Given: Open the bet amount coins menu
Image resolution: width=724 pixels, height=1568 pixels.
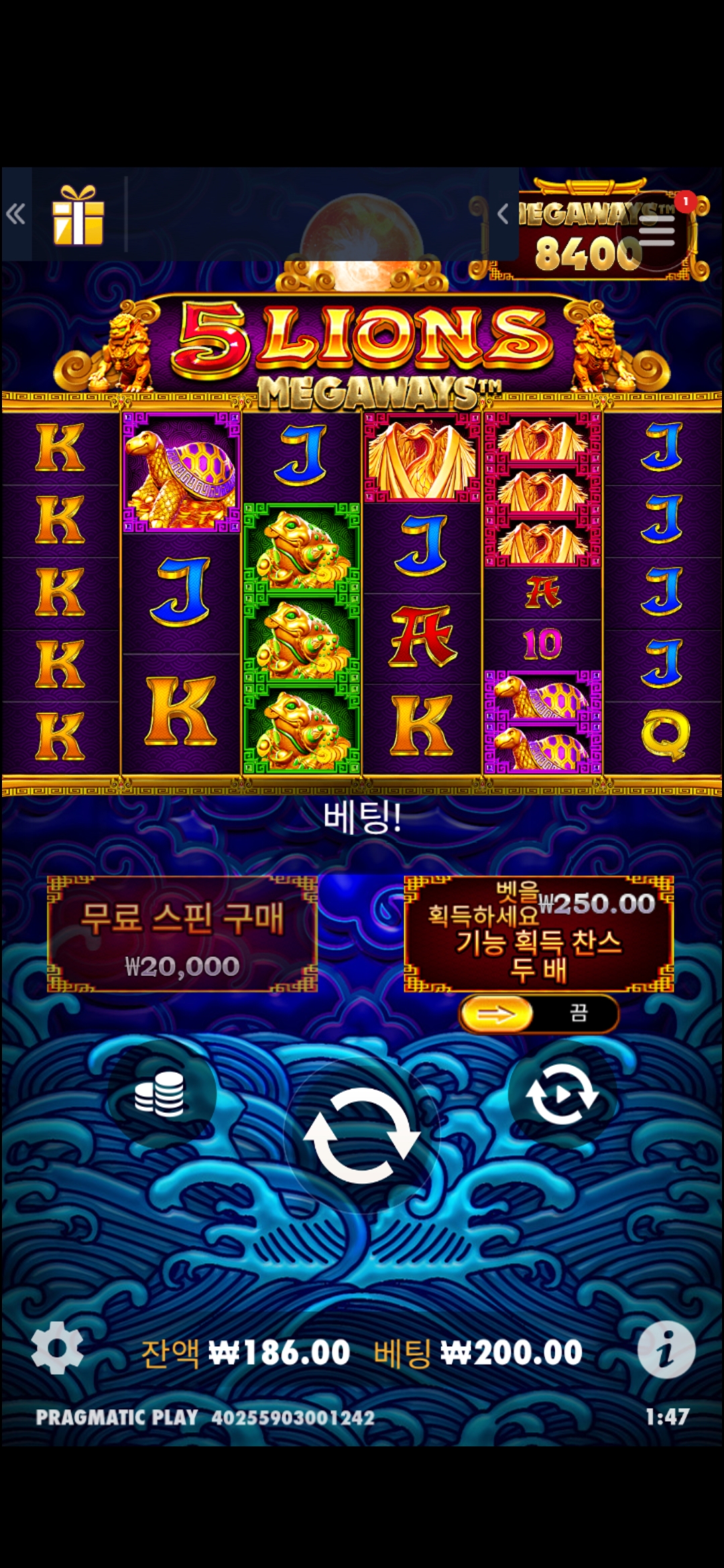Looking at the screenshot, I should pos(160,1095).
